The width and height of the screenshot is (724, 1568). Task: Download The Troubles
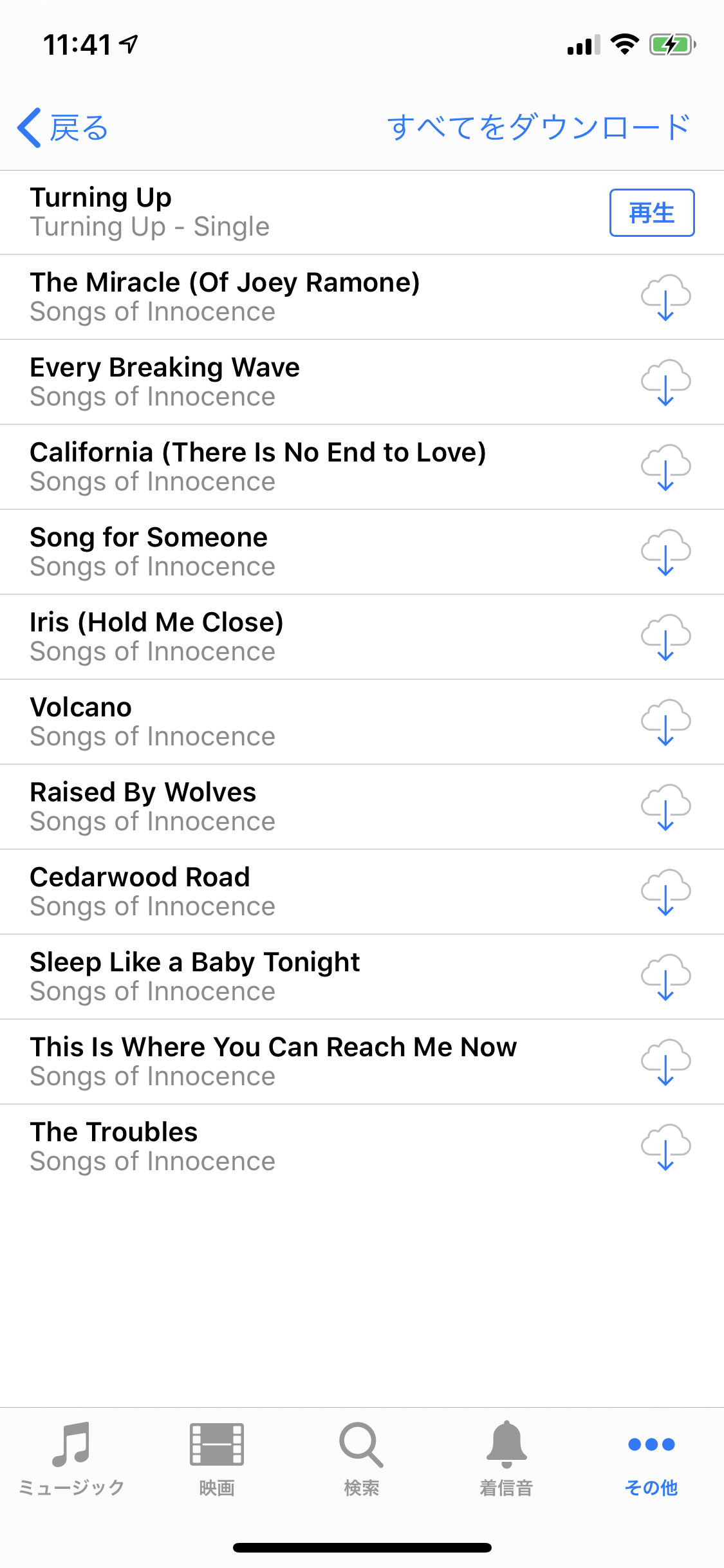pyautogui.click(x=665, y=1147)
